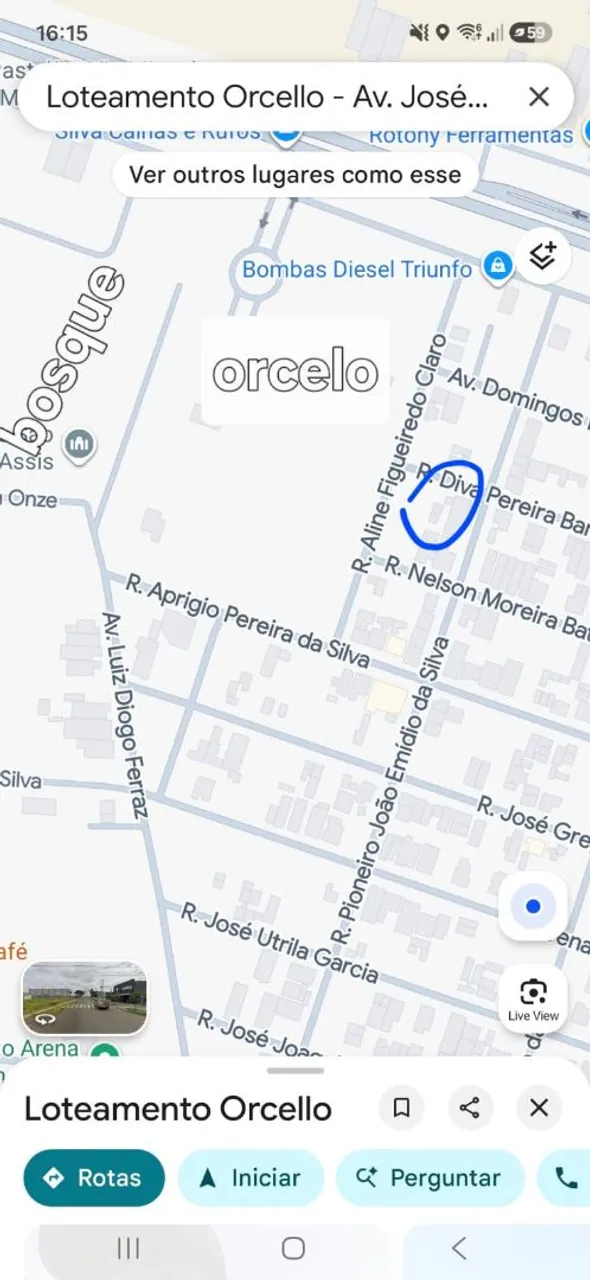The image size is (590, 1280).
Task: Clear the Loteamento Orcello search field
Action: pyautogui.click(x=539, y=97)
